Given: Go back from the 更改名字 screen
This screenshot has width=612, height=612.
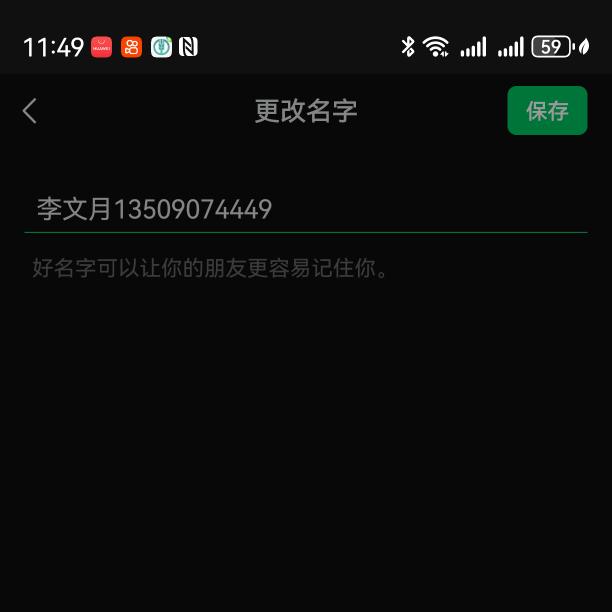Looking at the screenshot, I should 30,111.
